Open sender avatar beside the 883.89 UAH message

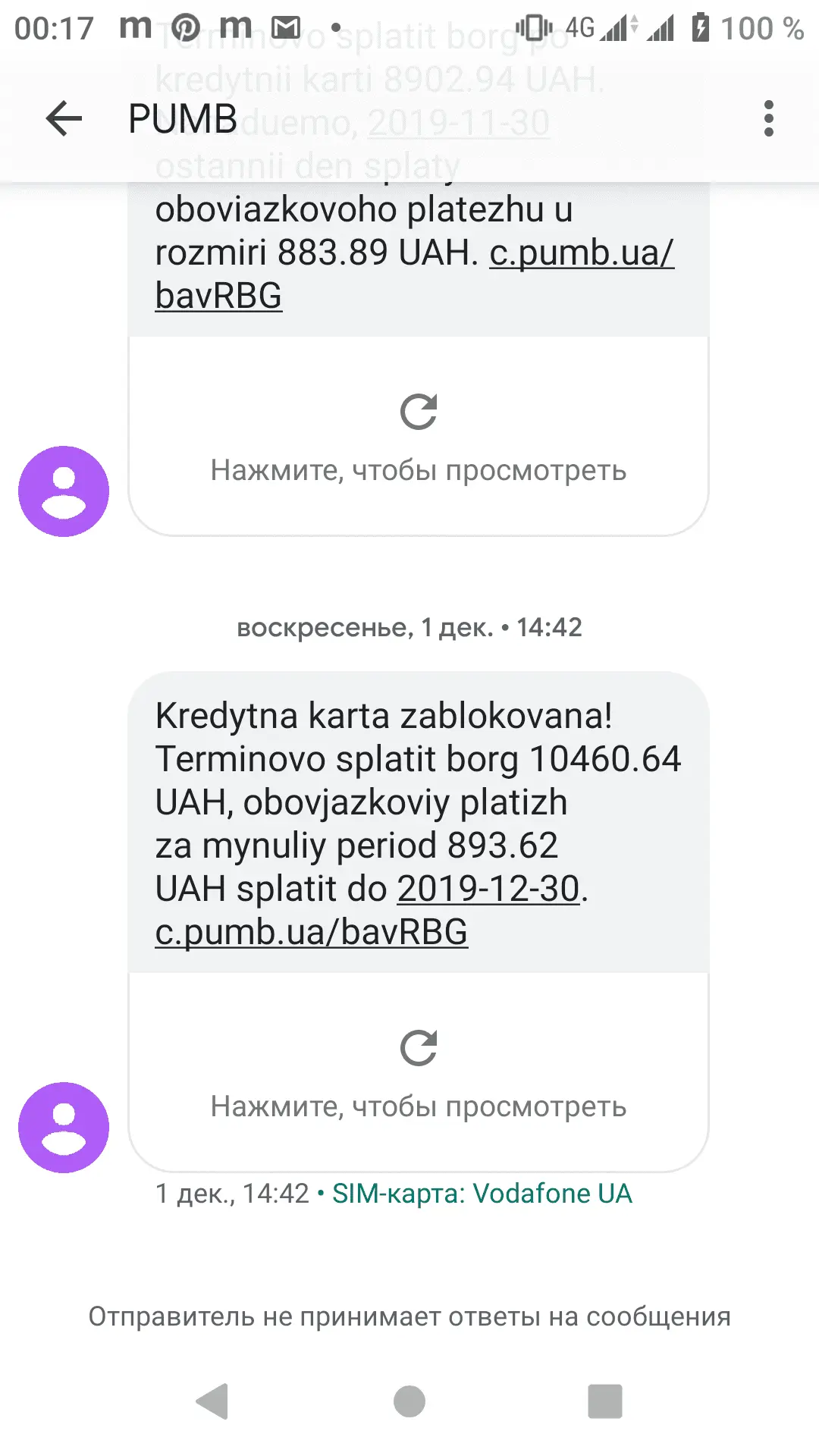[x=64, y=491]
